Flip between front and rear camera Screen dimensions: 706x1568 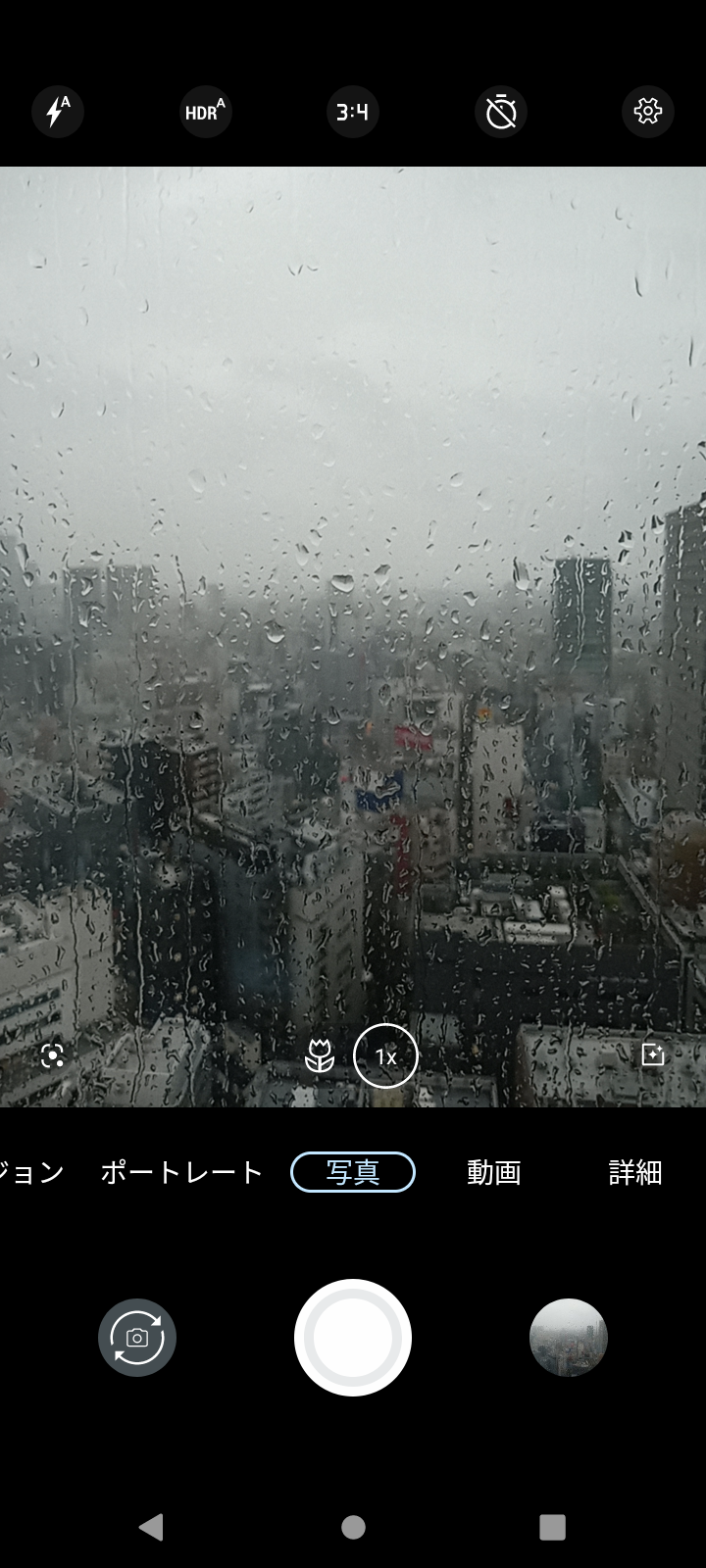click(x=137, y=1338)
